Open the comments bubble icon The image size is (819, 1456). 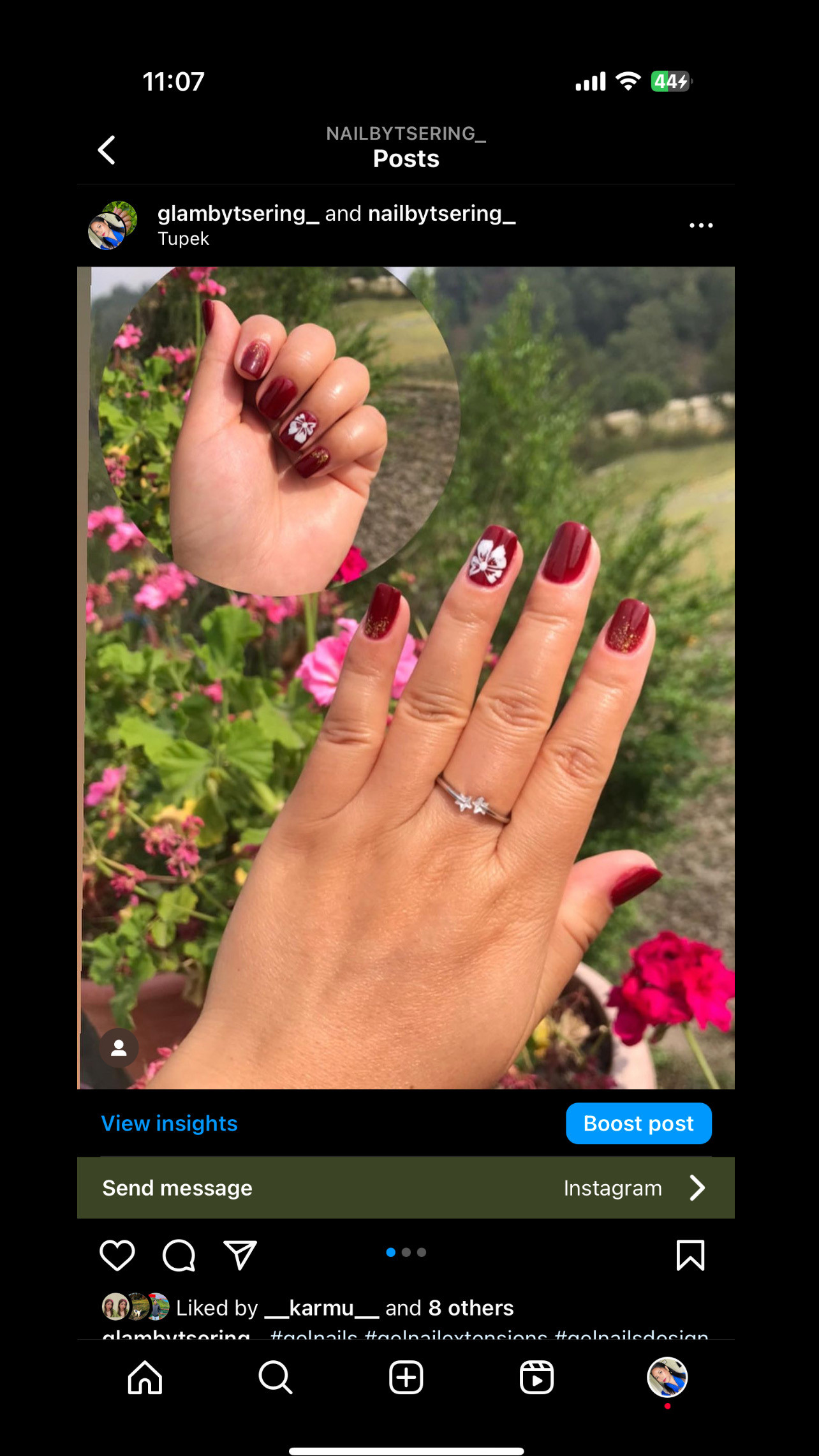[x=179, y=1255]
